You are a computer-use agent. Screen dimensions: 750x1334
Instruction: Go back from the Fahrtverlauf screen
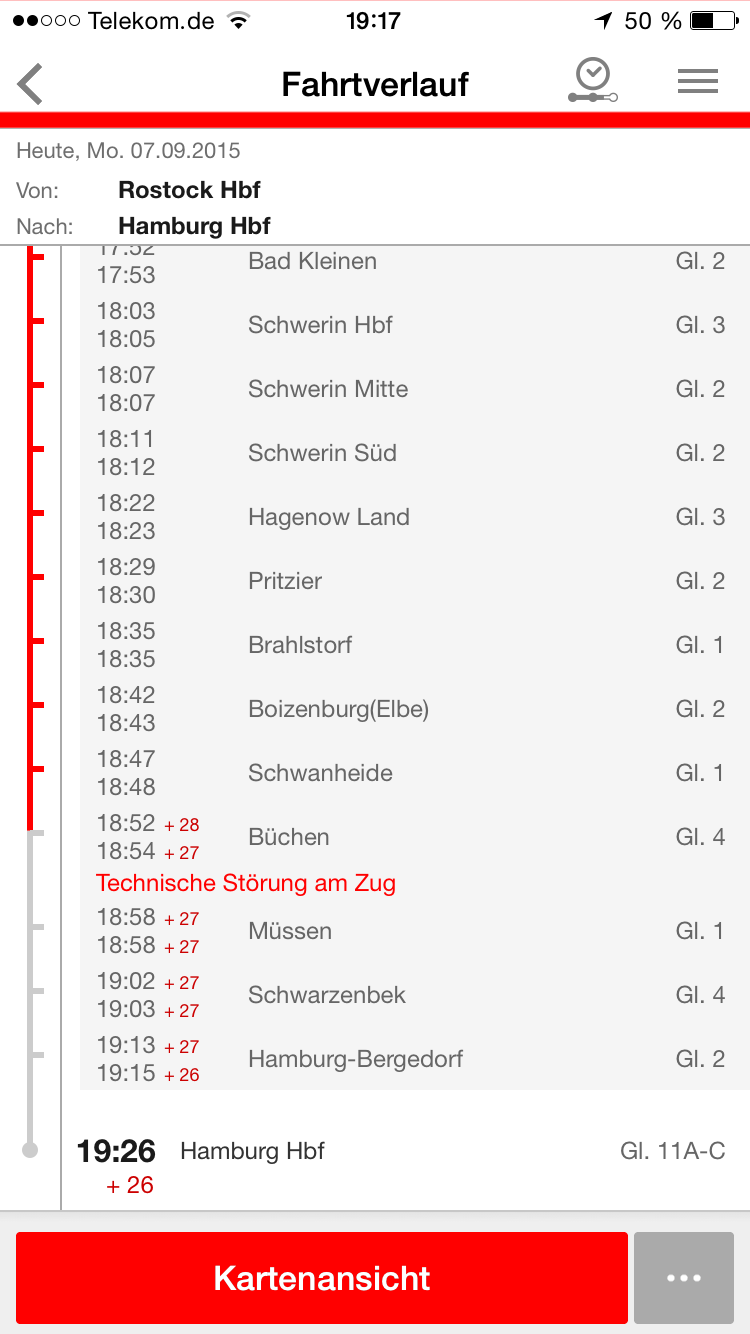pos(31,84)
